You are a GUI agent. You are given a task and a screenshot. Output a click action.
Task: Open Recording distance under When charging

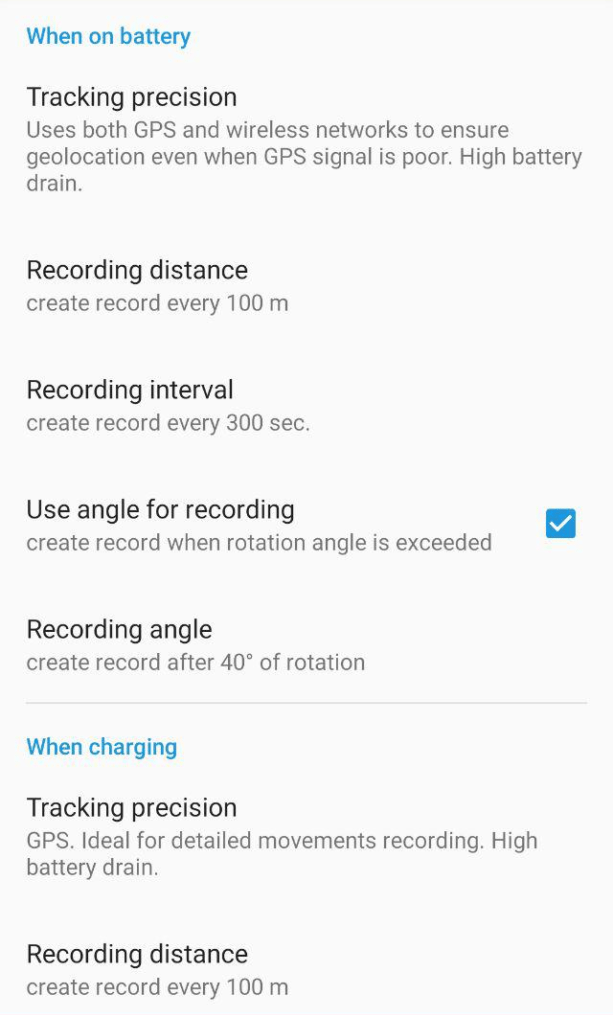coord(306,970)
